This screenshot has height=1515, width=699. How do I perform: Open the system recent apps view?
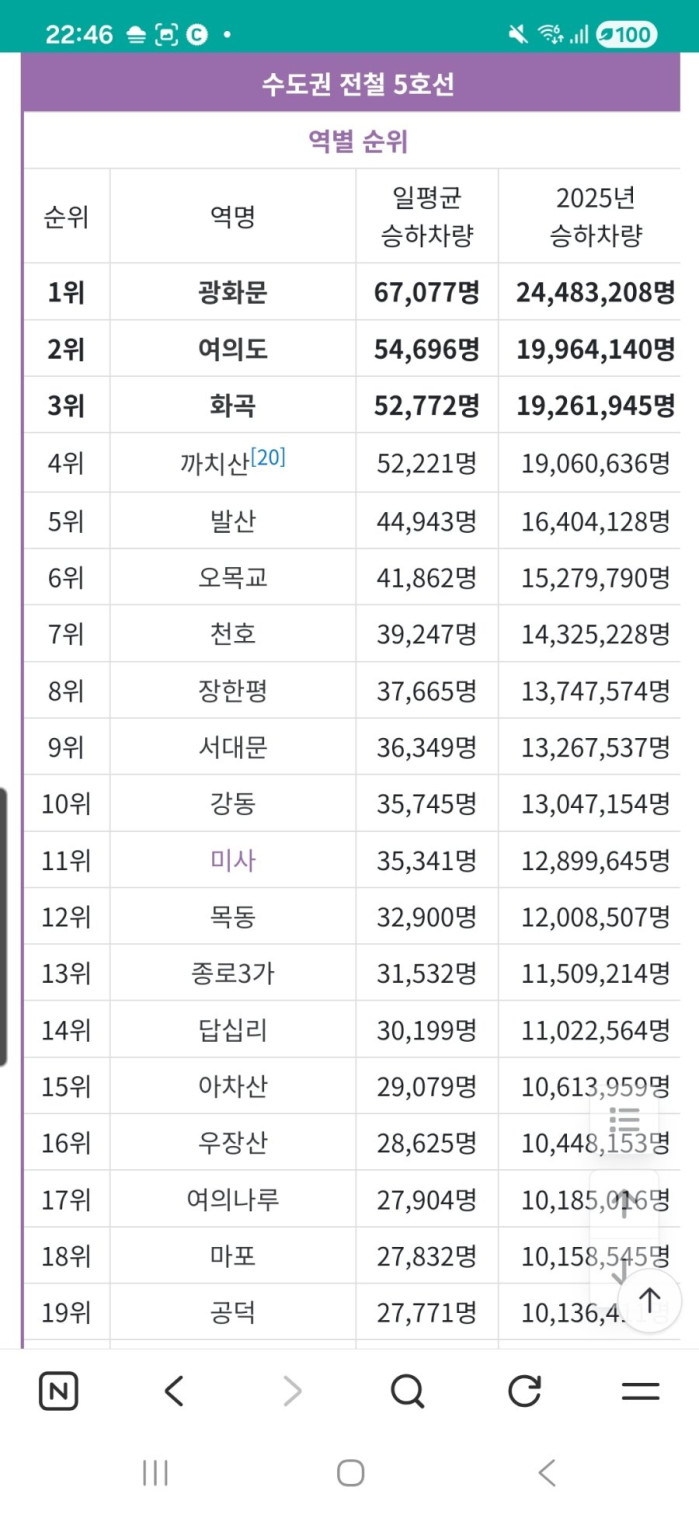click(155, 1472)
